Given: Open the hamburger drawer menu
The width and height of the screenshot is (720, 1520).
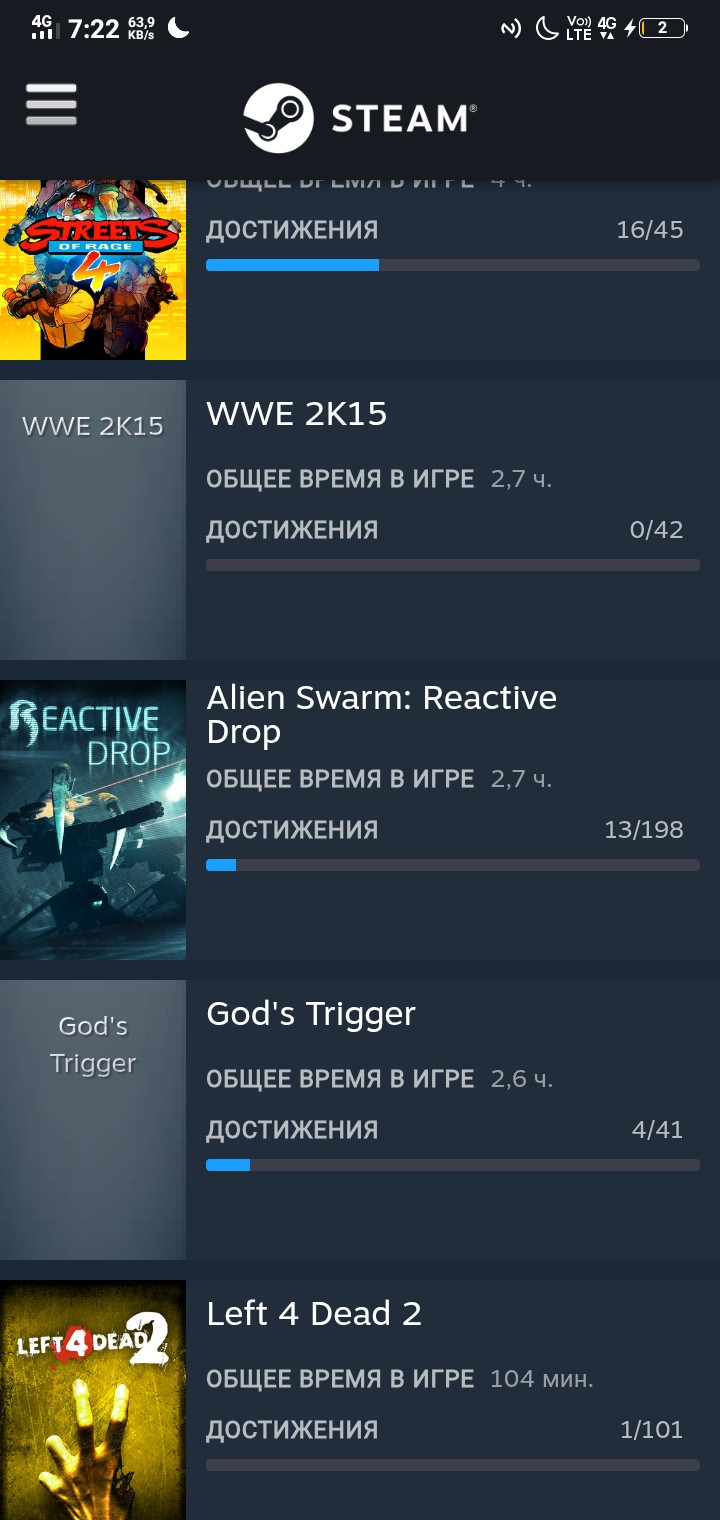Looking at the screenshot, I should (x=51, y=104).
